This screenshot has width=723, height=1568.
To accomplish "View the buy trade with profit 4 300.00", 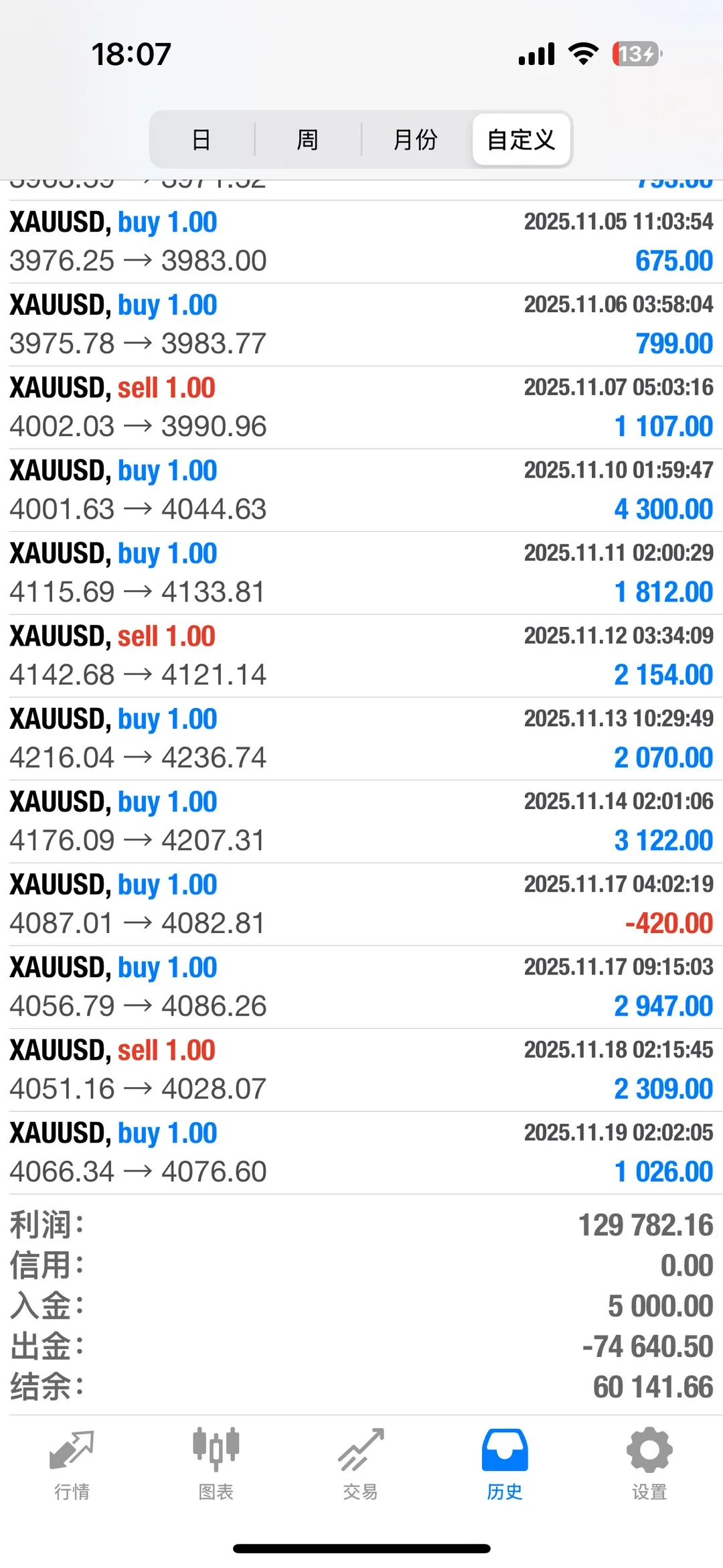I will pyautogui.click(x=361, y=490).
